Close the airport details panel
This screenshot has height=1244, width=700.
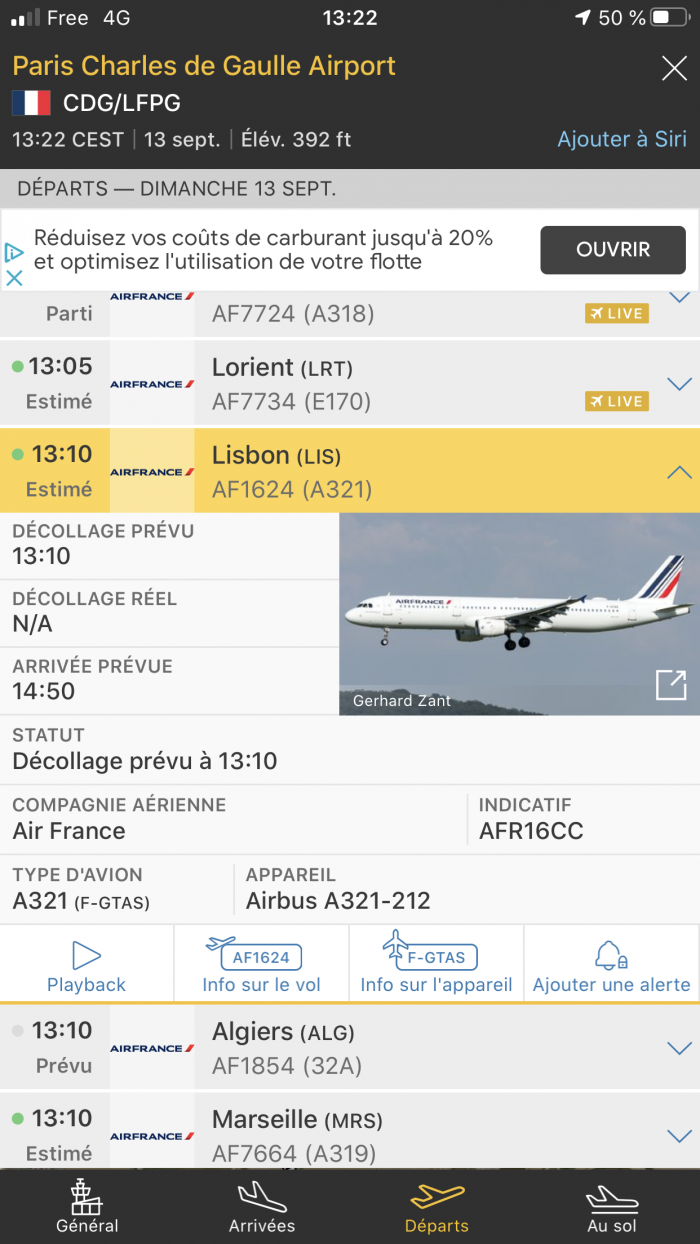(674, 68)
